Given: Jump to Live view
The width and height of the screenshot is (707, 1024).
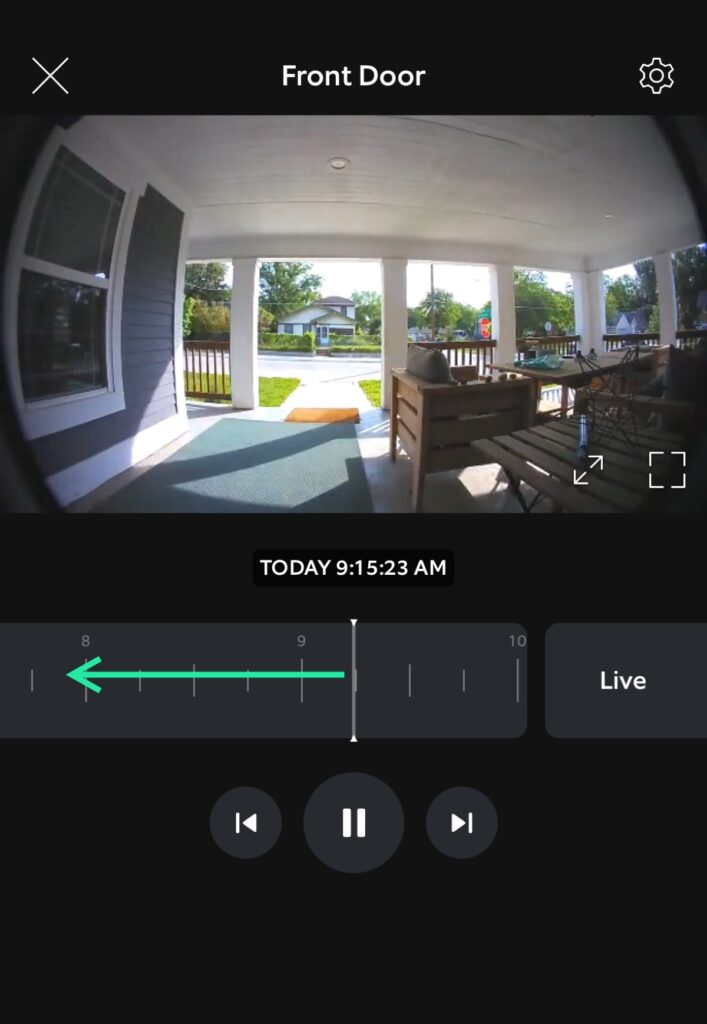Looking at the screenshot, I should 623,681.
